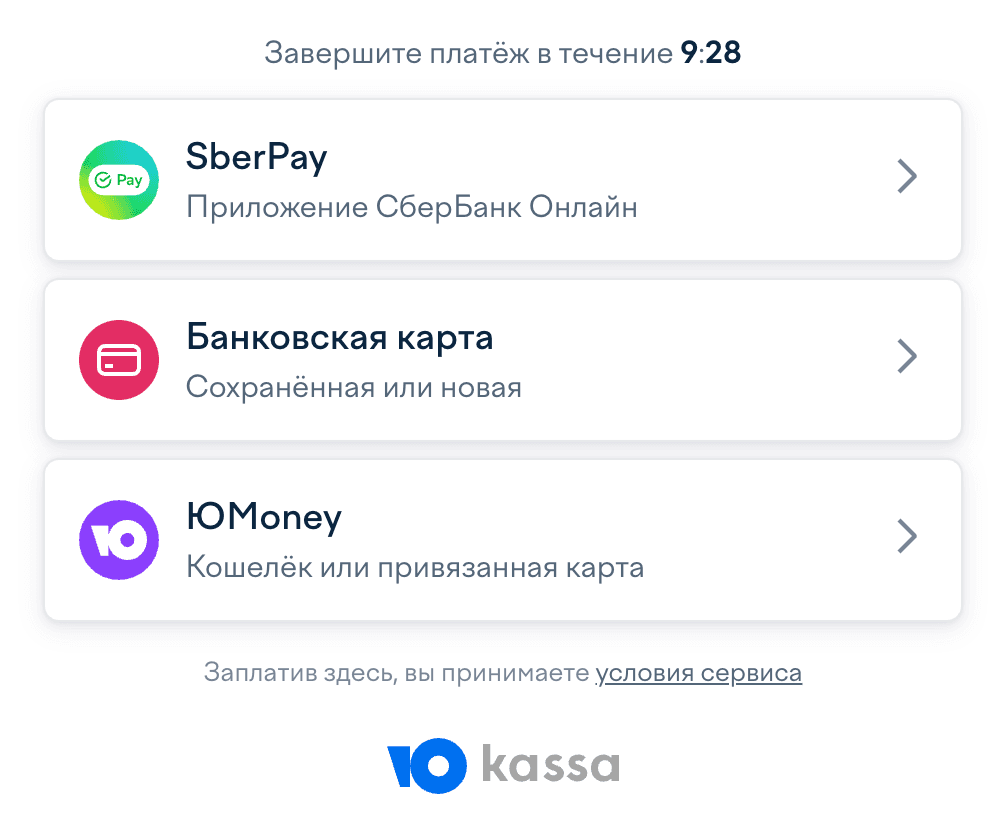The image size is (1000, 836).
Task: Open the условия сервиса link
Action: click(x=698, y=673)
